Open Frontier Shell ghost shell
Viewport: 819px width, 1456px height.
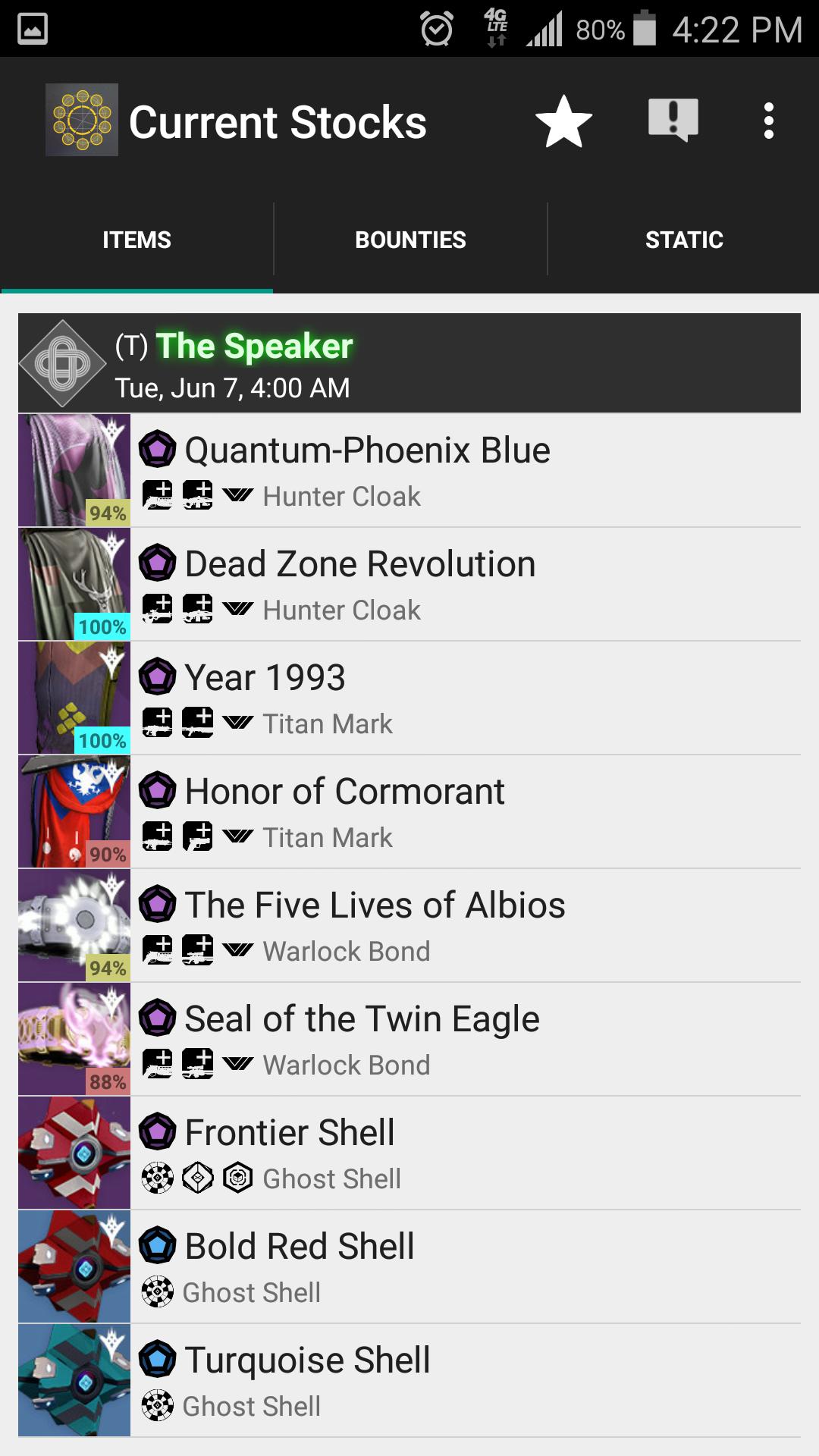[x=409, y=1153]
